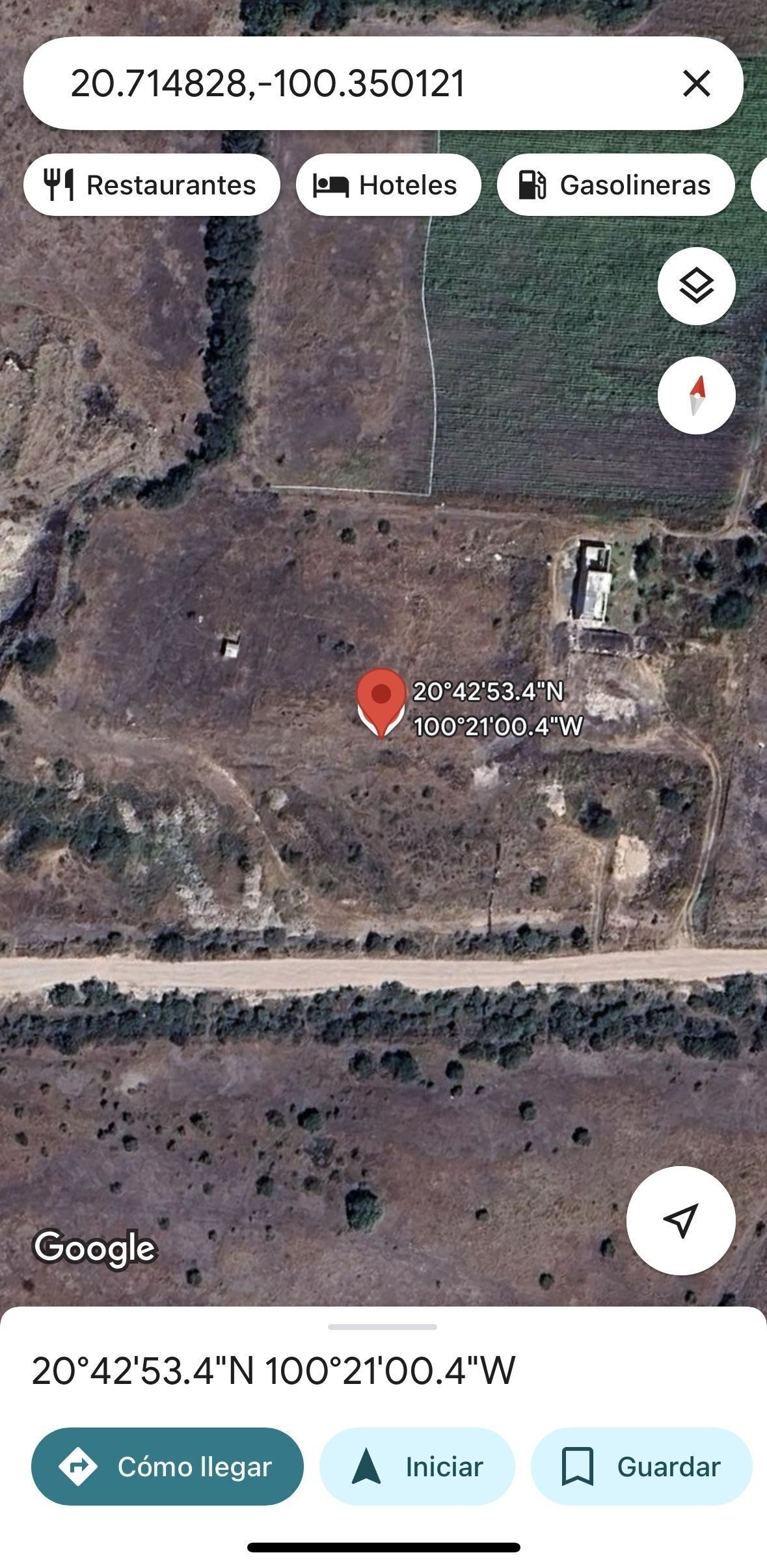The image size is (767, 1568).
Task: Select the Restaurantes chip
Action: click(152, 185)
